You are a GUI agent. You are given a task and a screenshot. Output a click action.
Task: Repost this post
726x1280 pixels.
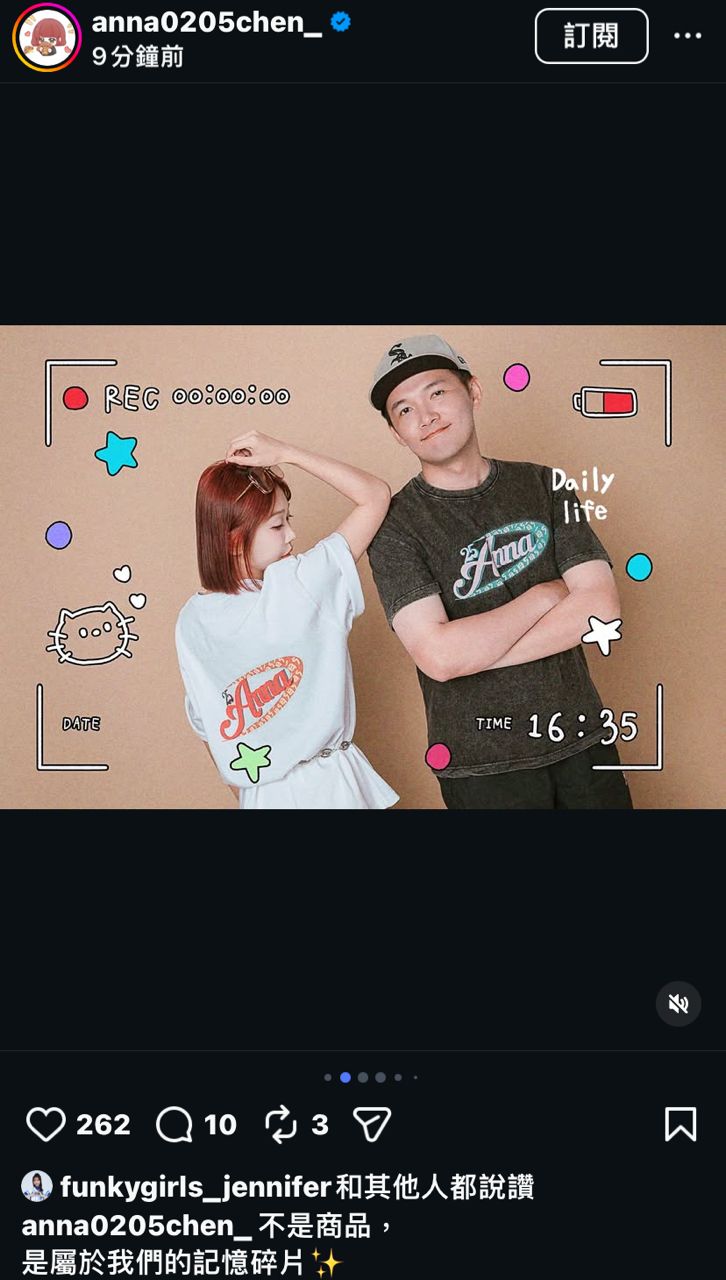pos(281,1124)
